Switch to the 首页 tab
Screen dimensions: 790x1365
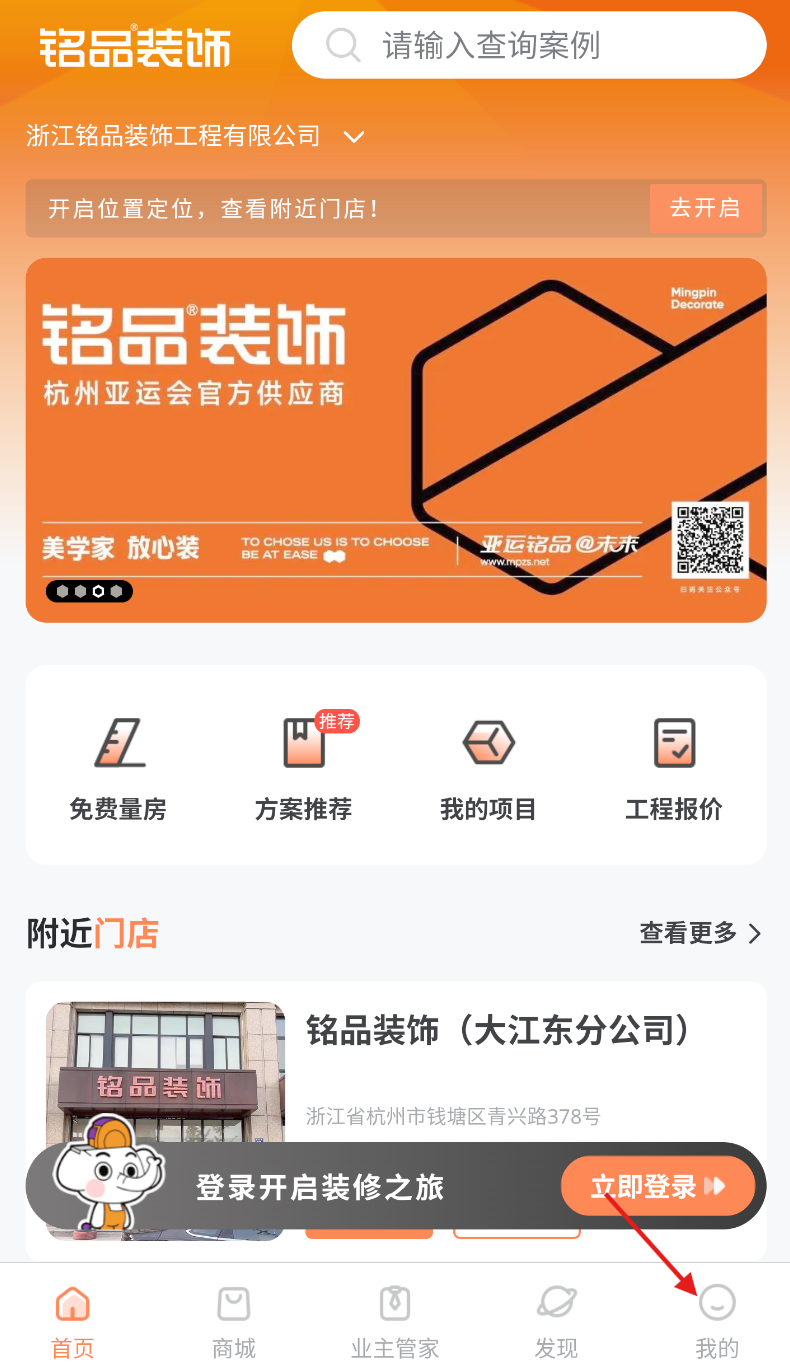pyautogui.click(x=73, y=1320)
